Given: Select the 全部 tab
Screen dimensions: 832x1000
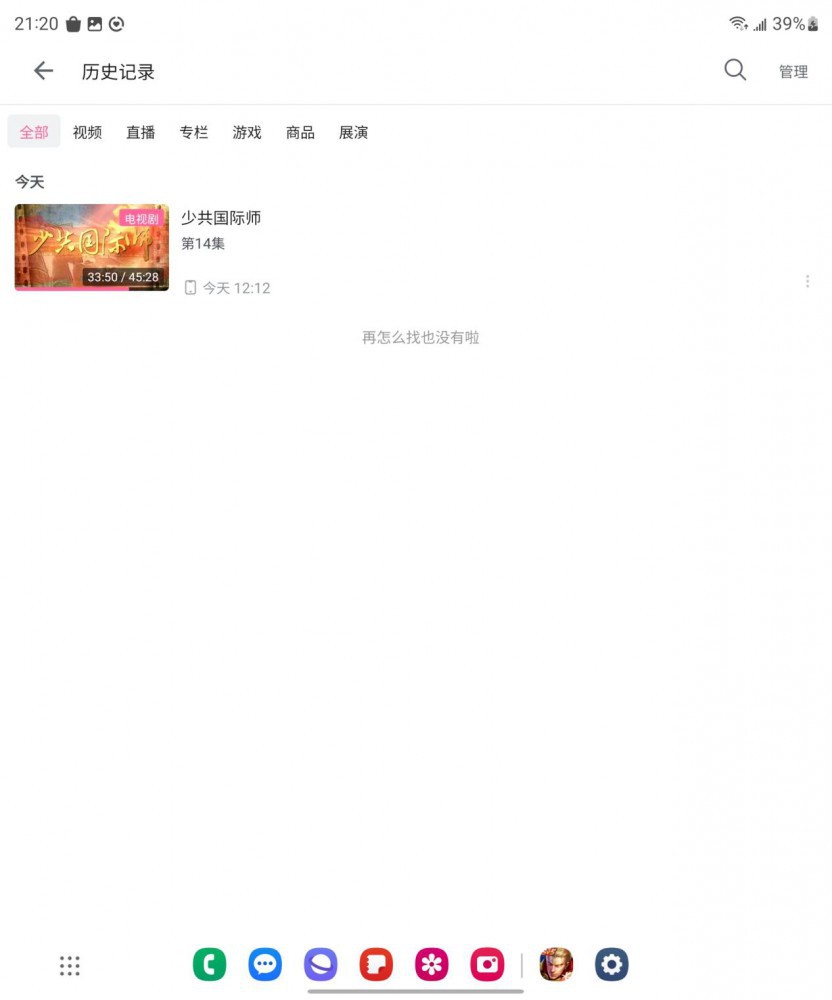Looking at the screenshot, I should (x=34, y=132).
